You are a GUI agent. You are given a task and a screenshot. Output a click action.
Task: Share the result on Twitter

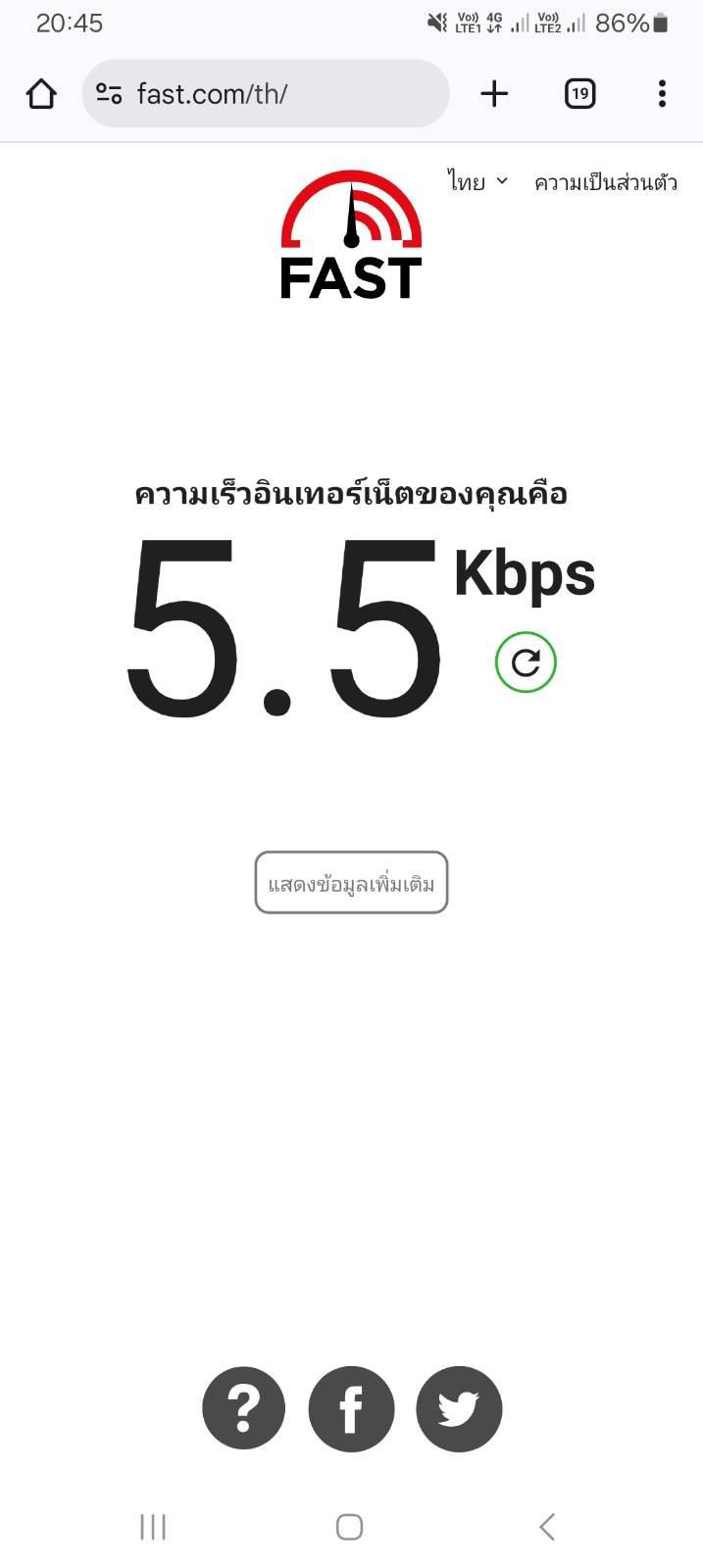click(459, 1409)
